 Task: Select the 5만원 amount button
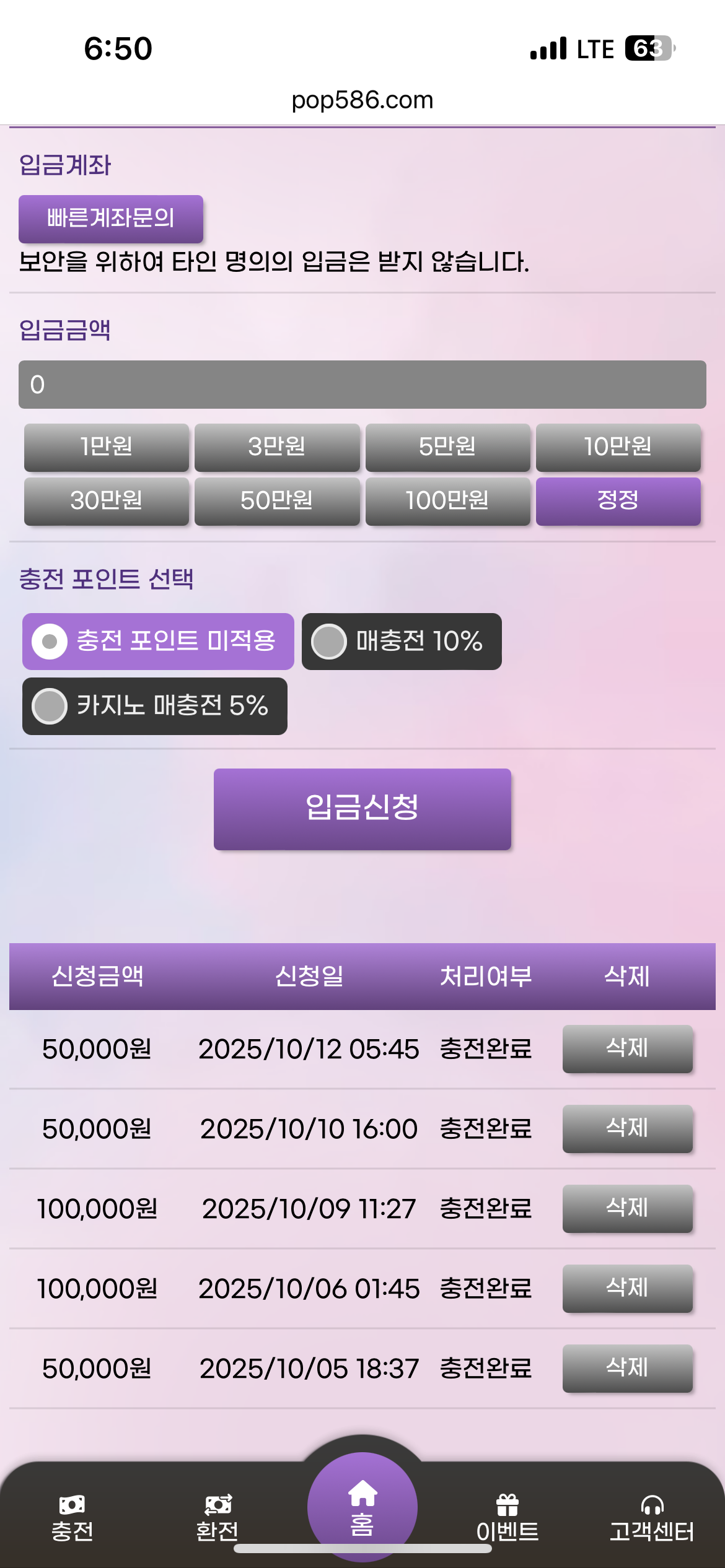[447, 447]
